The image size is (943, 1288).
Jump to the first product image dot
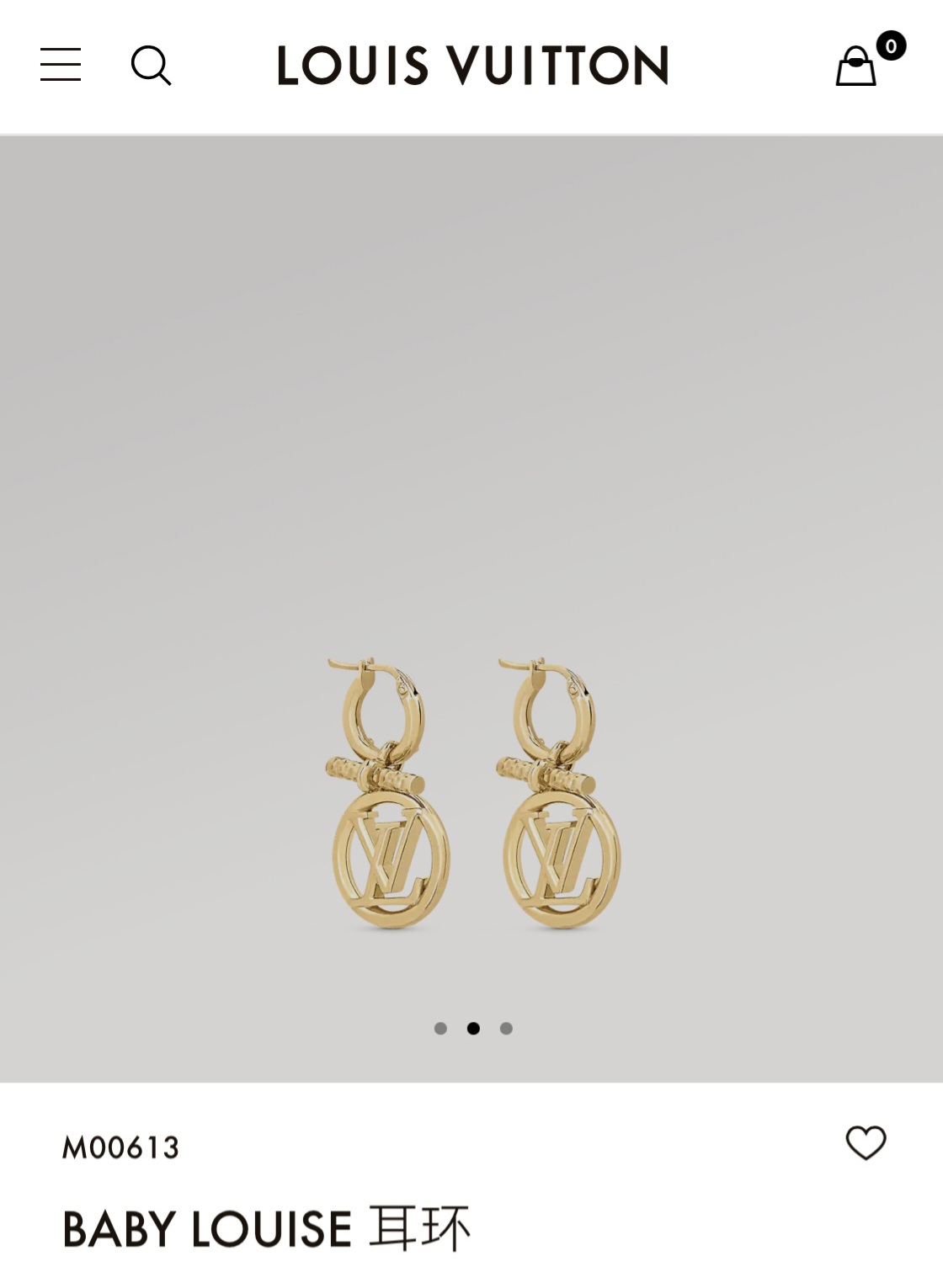(x=440, y=1028)
